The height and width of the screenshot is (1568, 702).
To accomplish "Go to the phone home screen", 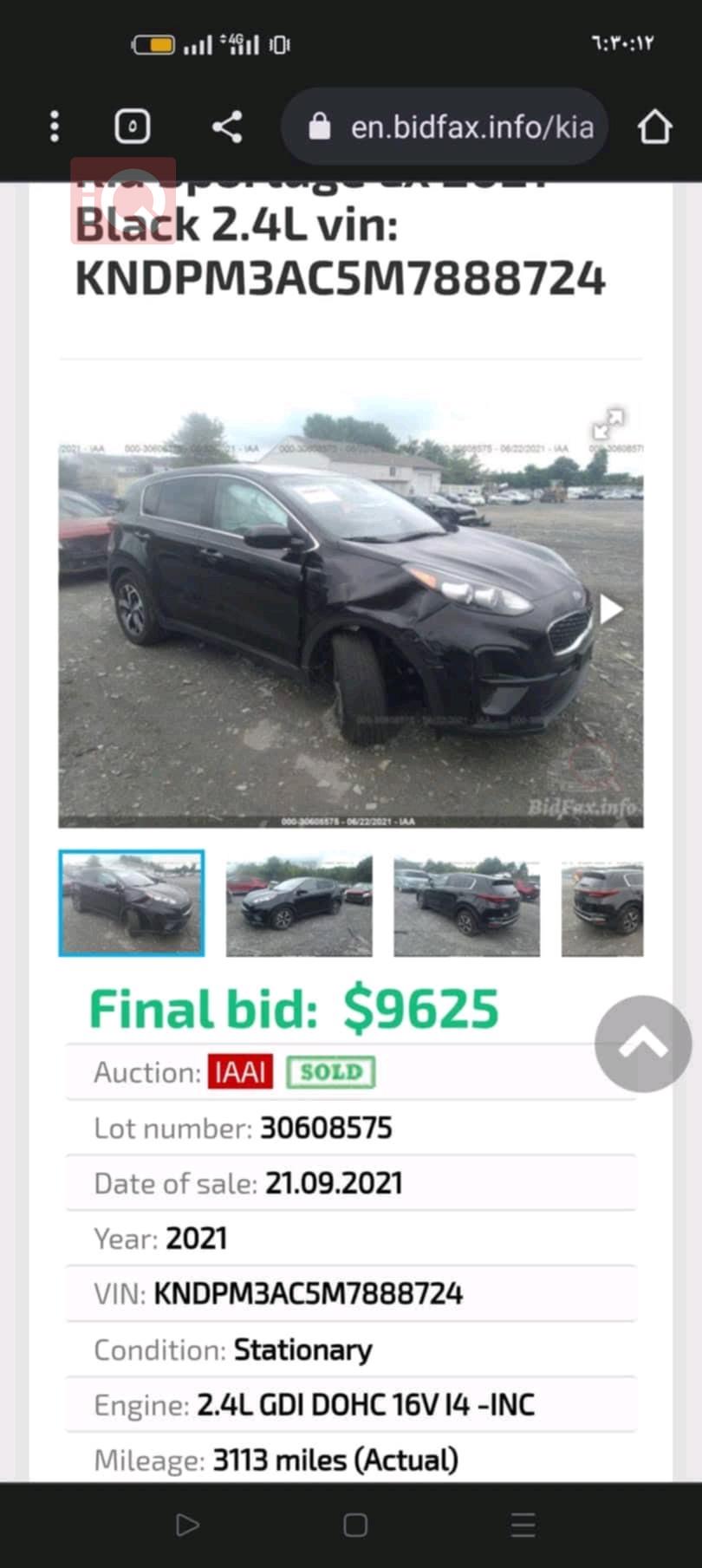I will pos(355,1525).
